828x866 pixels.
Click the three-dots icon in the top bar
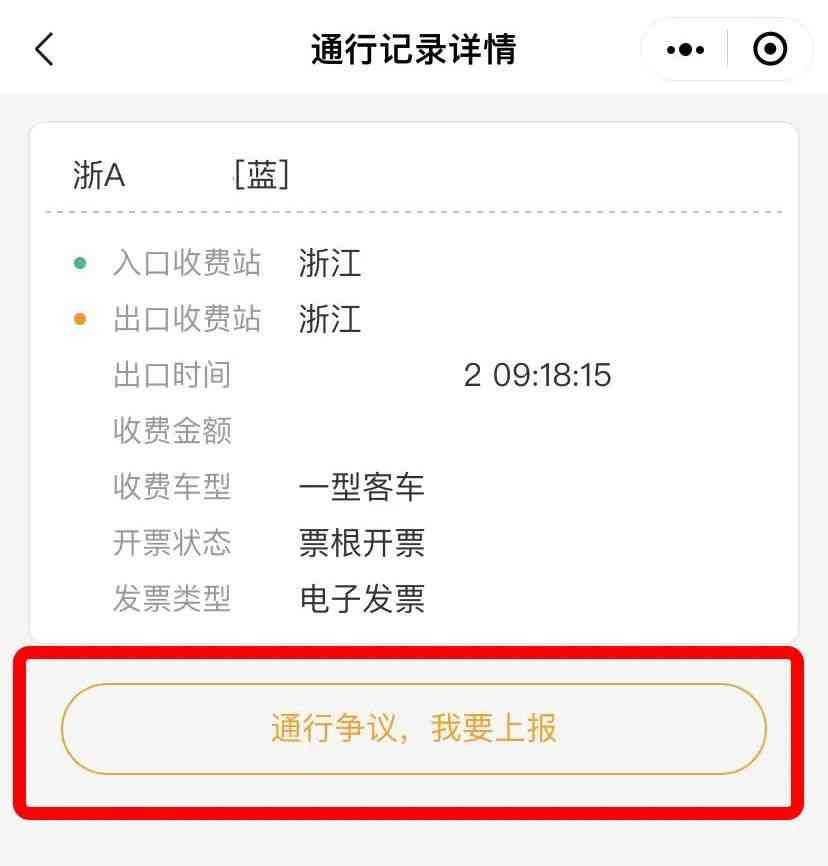[684, 47]
